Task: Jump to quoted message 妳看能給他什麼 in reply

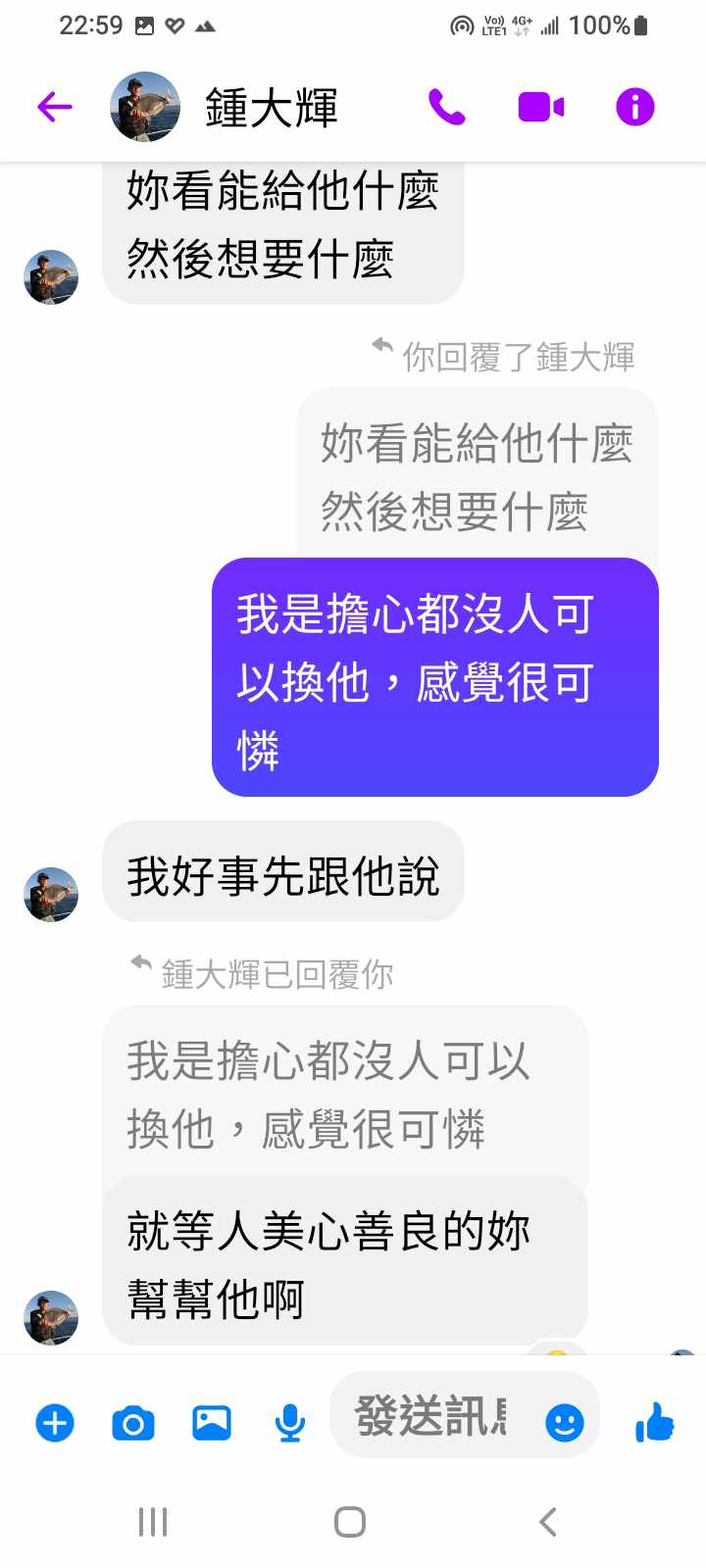Action: [477, 476]
